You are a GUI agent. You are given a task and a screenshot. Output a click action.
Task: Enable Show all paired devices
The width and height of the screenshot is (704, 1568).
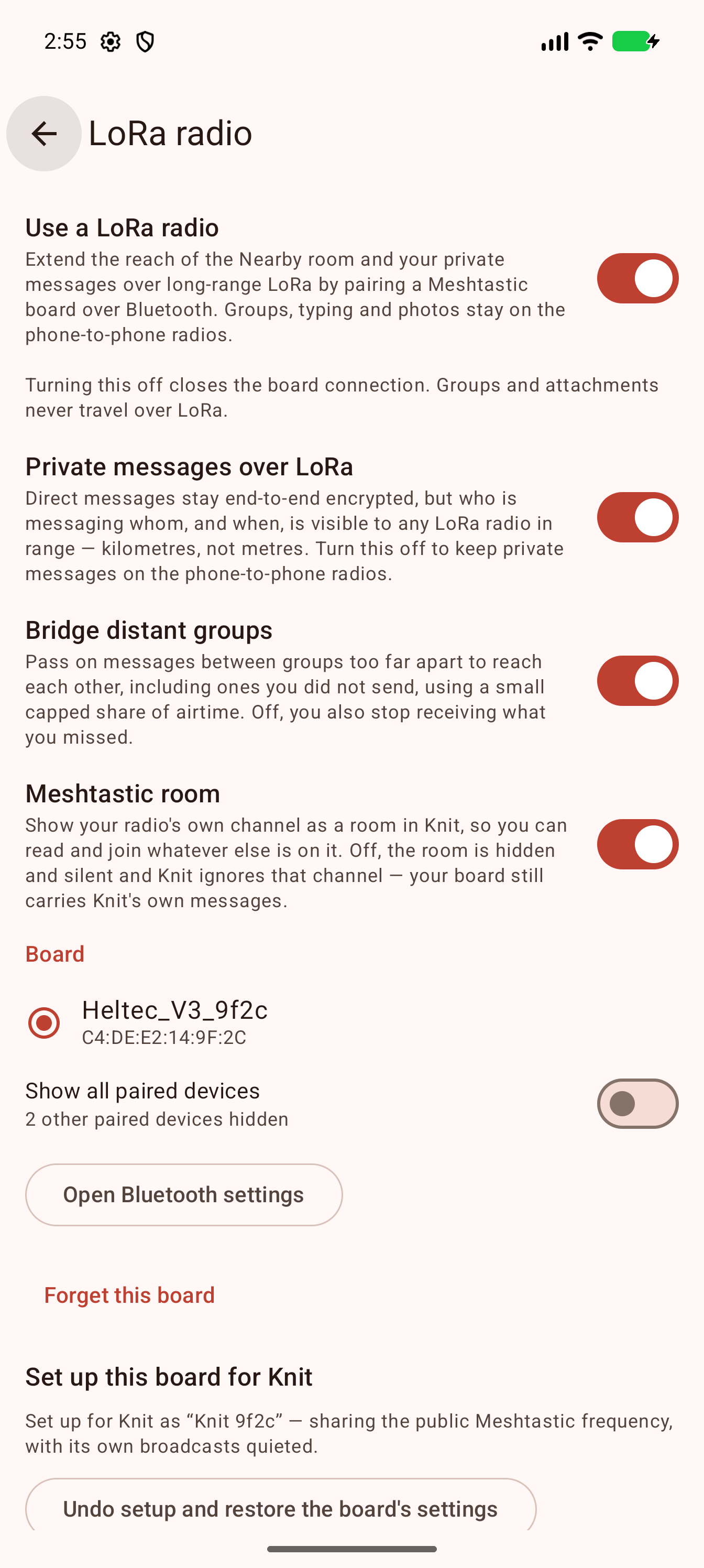pyautogui.click(x=637, y=1104)
